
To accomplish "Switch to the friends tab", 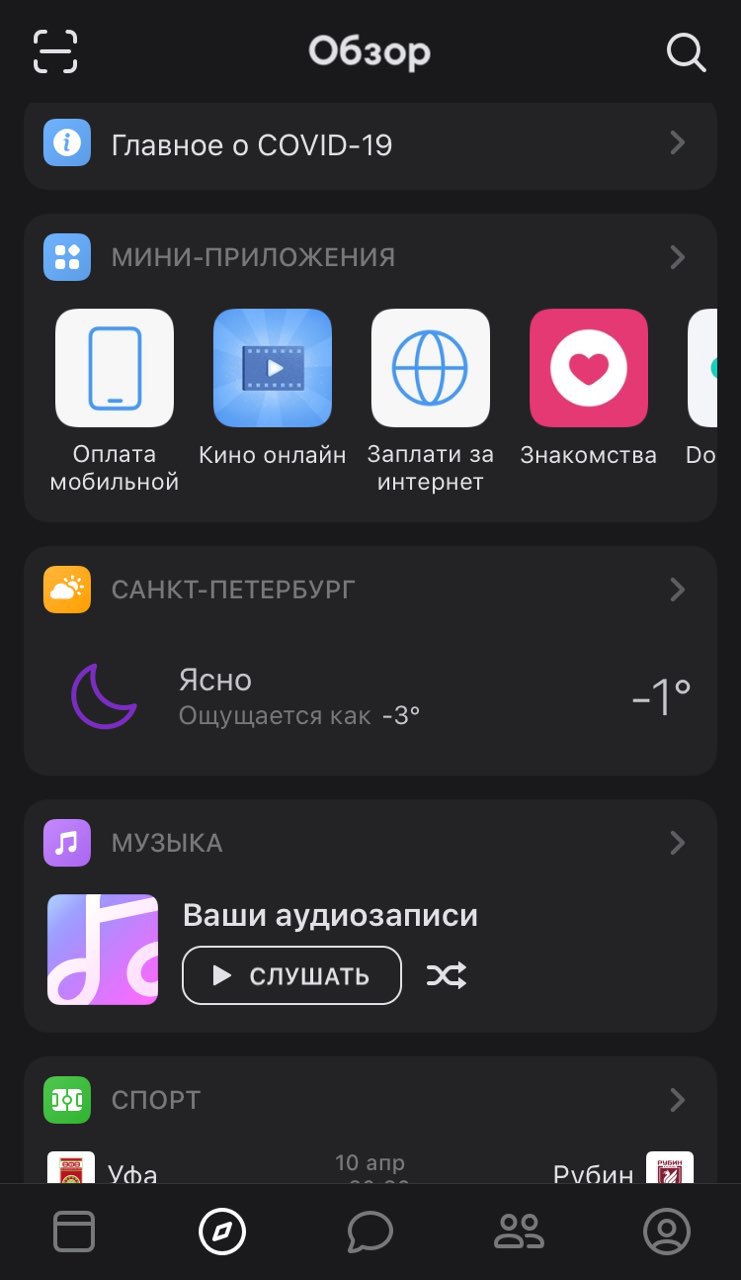I will pyautogui.click(x=518, y=1232).
